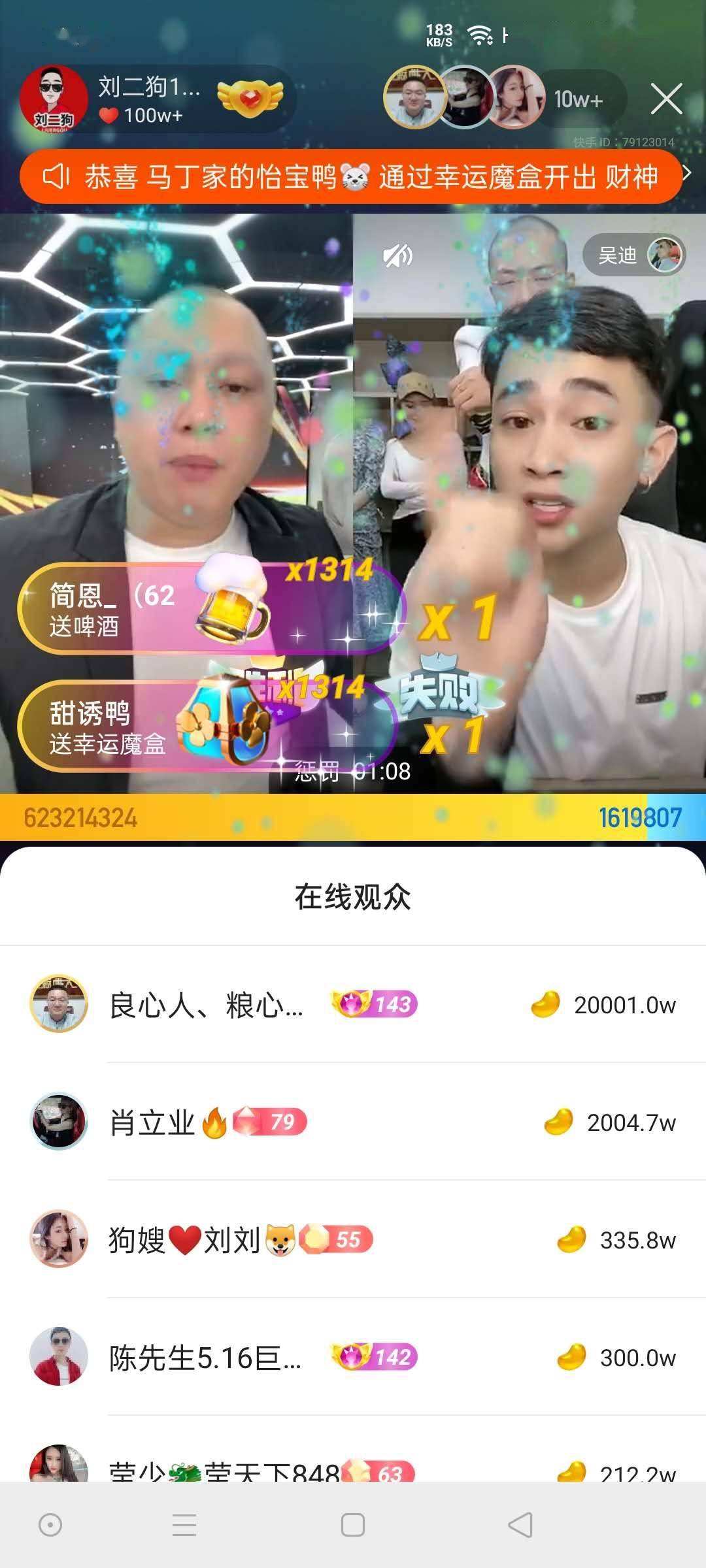706x1568 pixels.
Task: Open the 10w+ viewer count button
Action: (x=578, y=99)
